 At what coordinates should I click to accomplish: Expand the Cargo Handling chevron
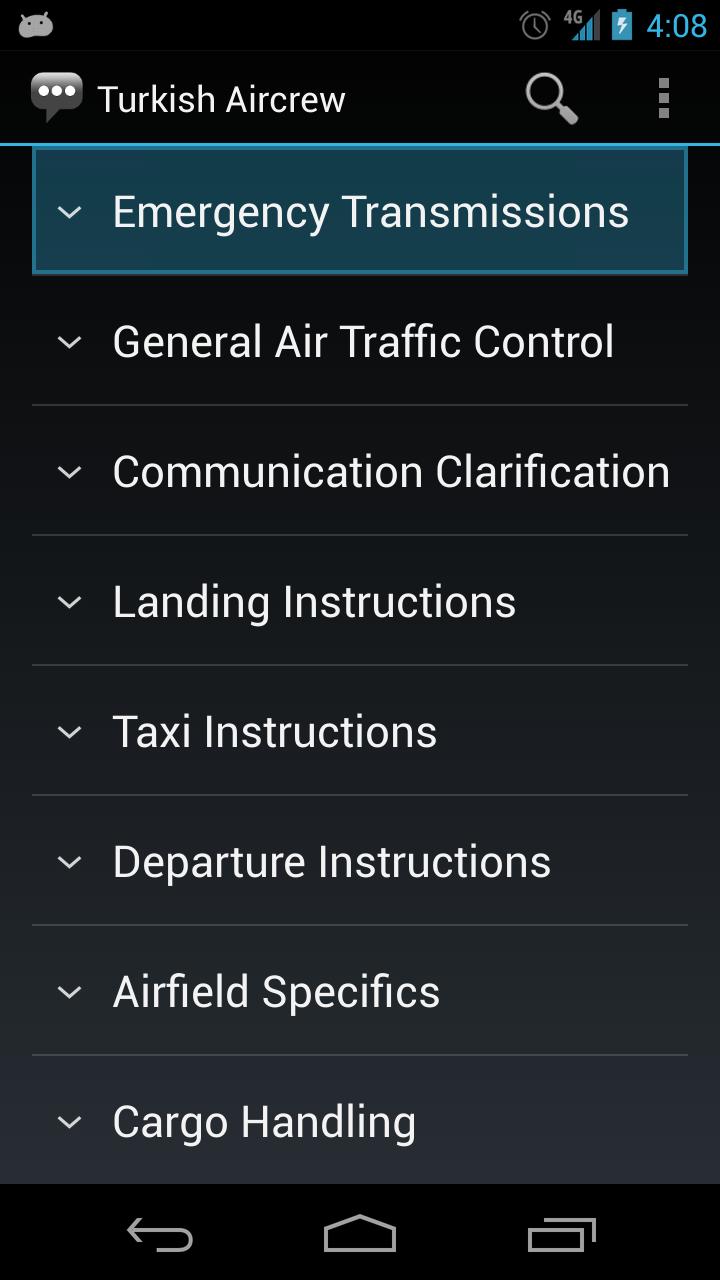coord(69,1121)
